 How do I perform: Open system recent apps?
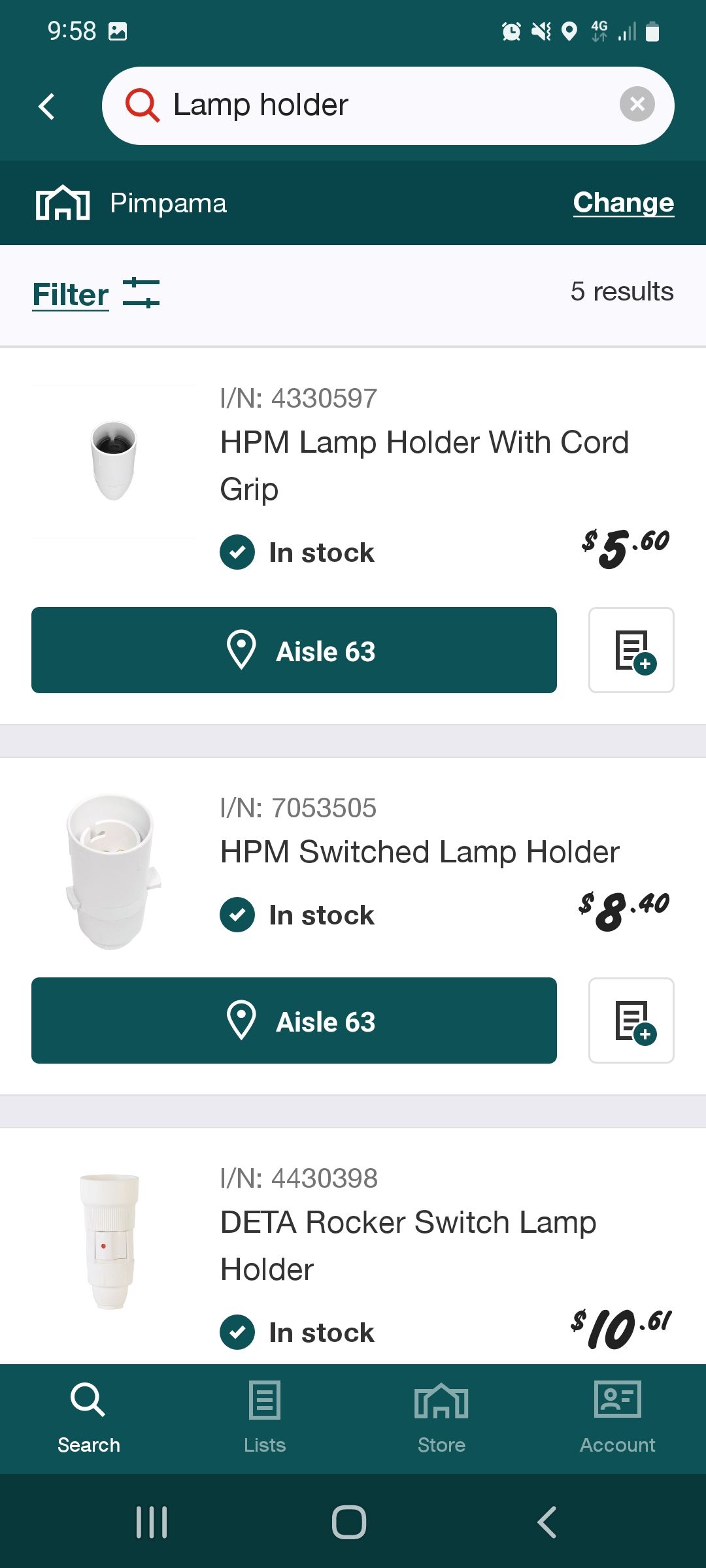(x=152, y=1522)
